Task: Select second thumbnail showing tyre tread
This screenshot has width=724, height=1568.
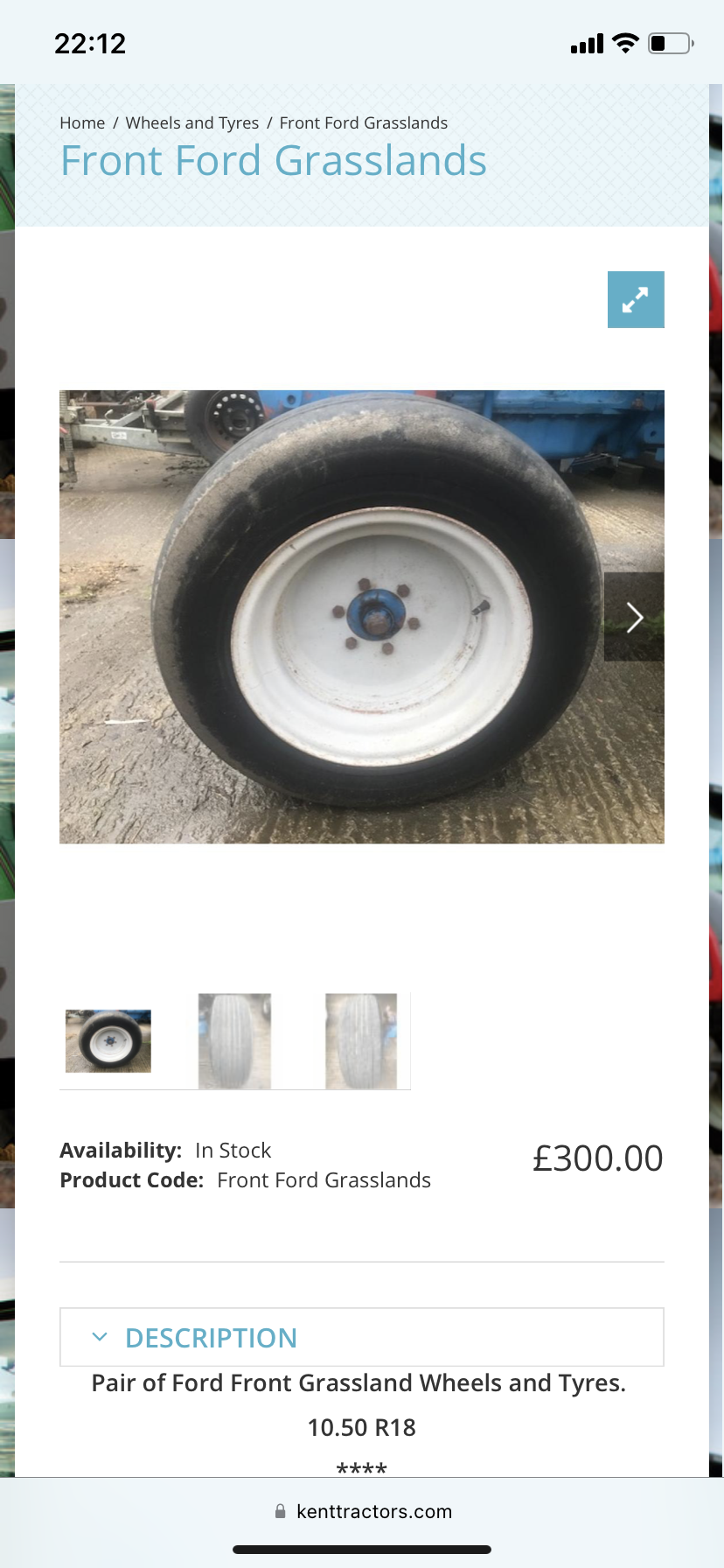Action: (x=234, y=1041)
